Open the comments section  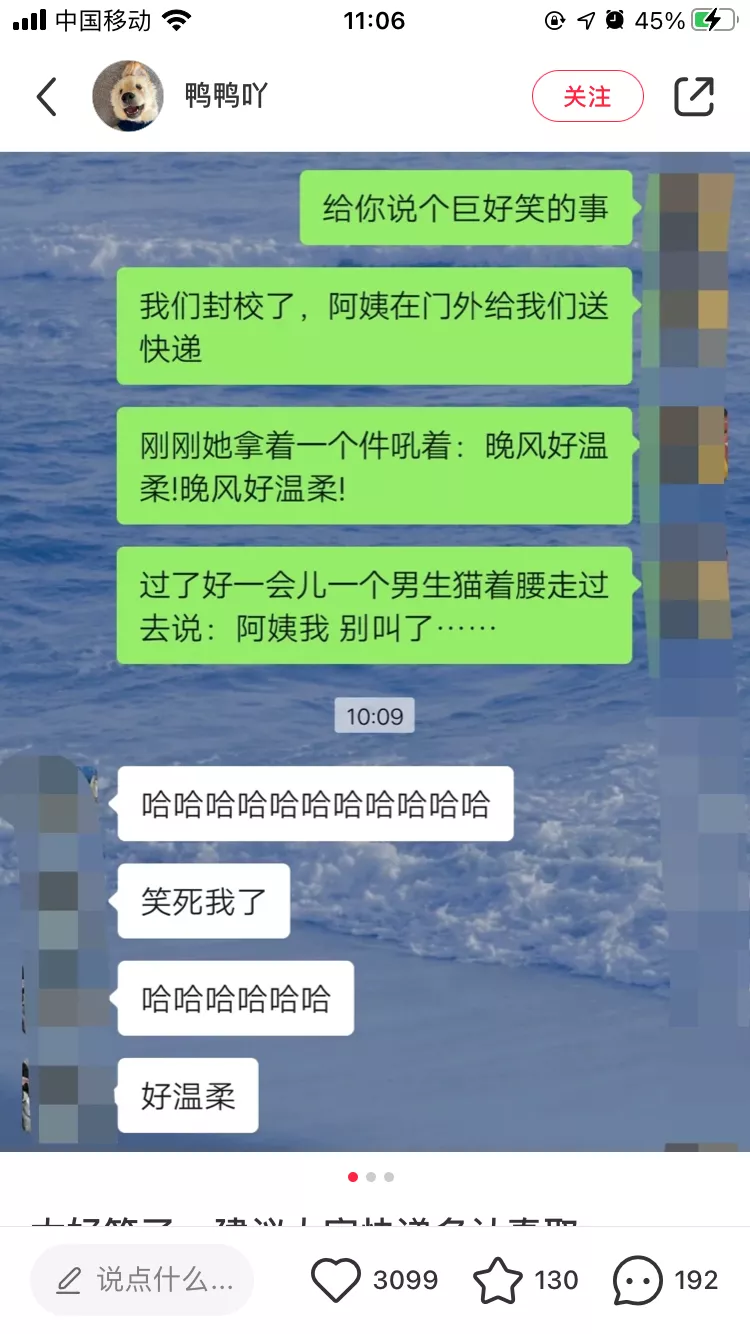pos(637,1280)
